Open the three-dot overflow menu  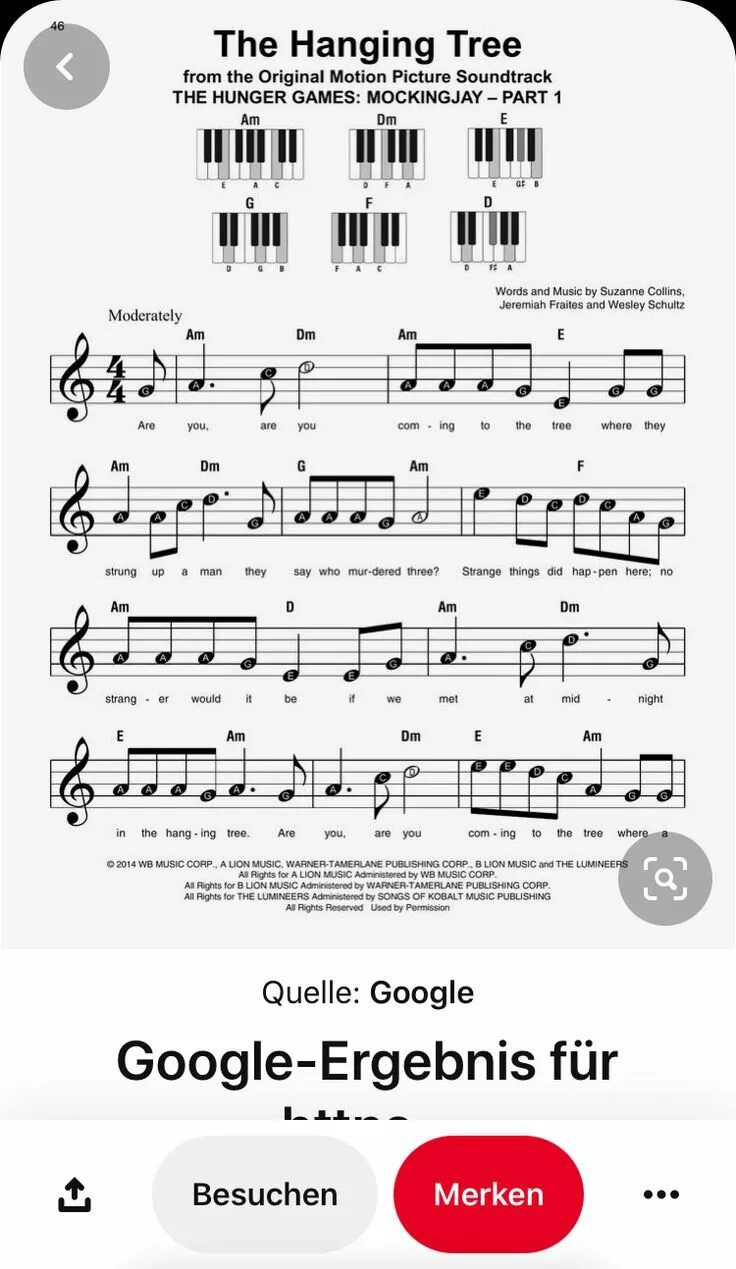[661, 1194]
